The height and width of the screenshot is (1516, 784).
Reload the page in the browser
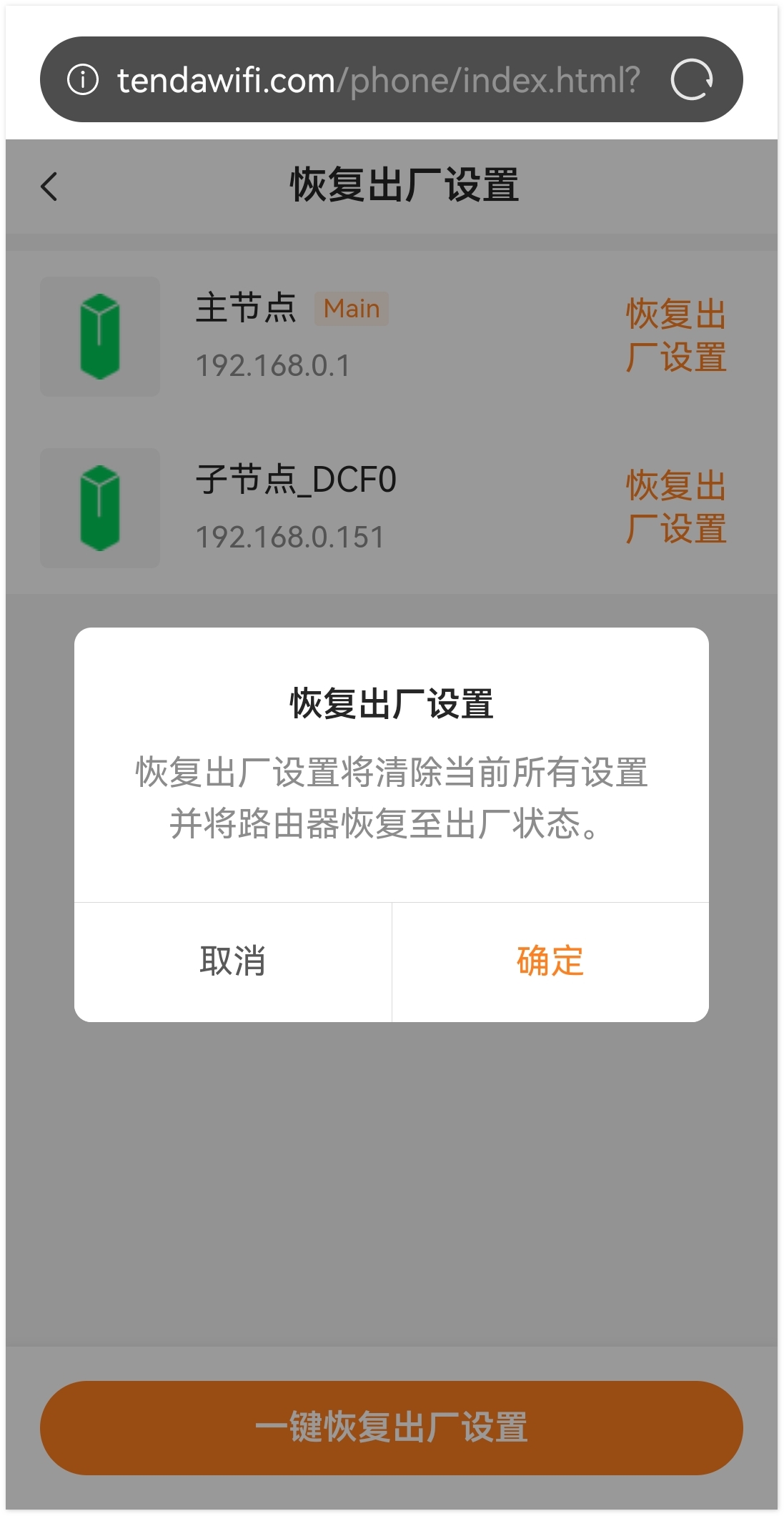pyautogui.click(x=691, y=79)
